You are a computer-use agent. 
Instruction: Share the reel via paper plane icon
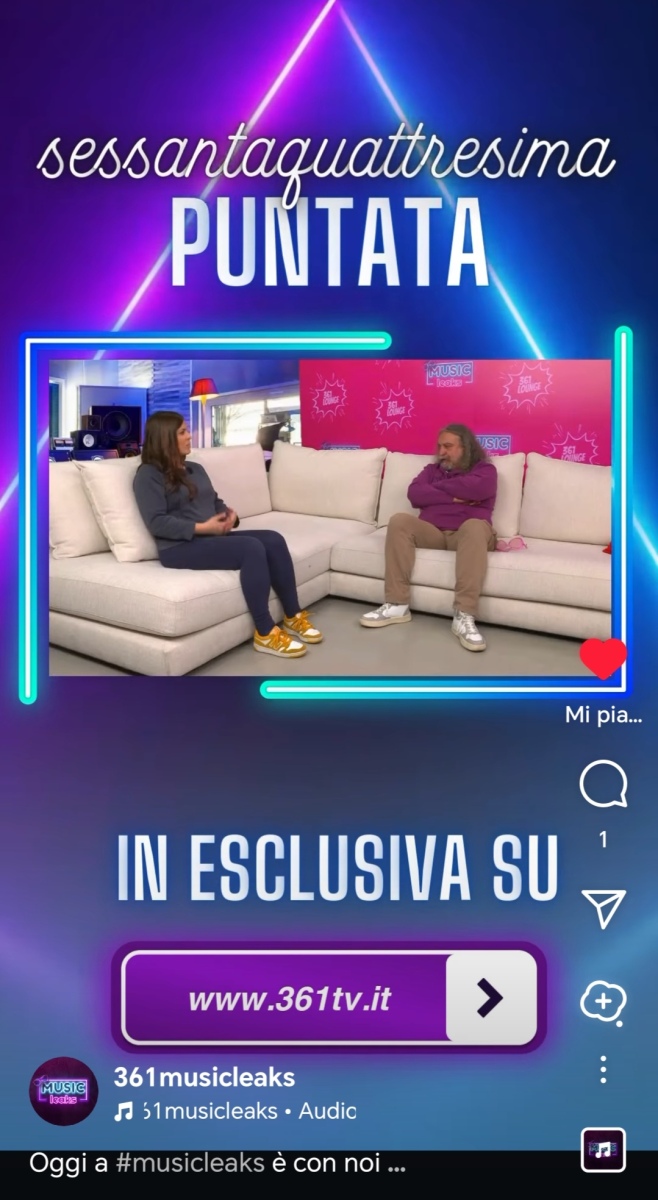pos(603,907)
